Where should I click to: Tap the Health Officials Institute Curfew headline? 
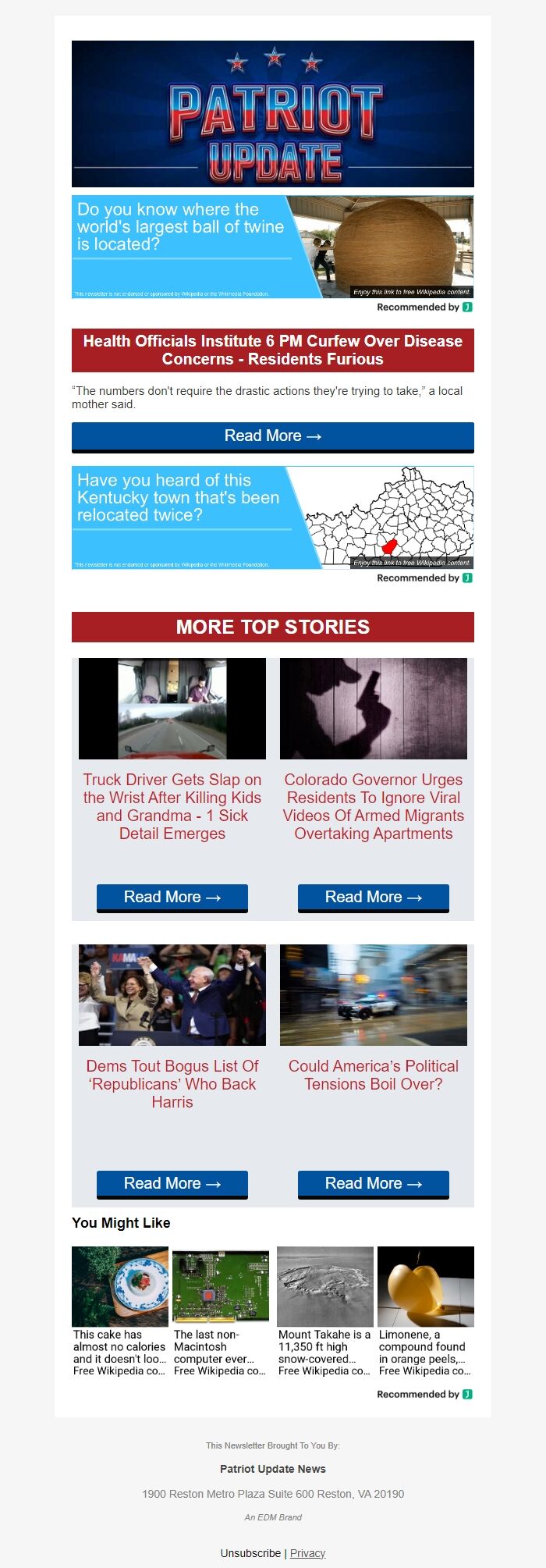tap(272, 350)
